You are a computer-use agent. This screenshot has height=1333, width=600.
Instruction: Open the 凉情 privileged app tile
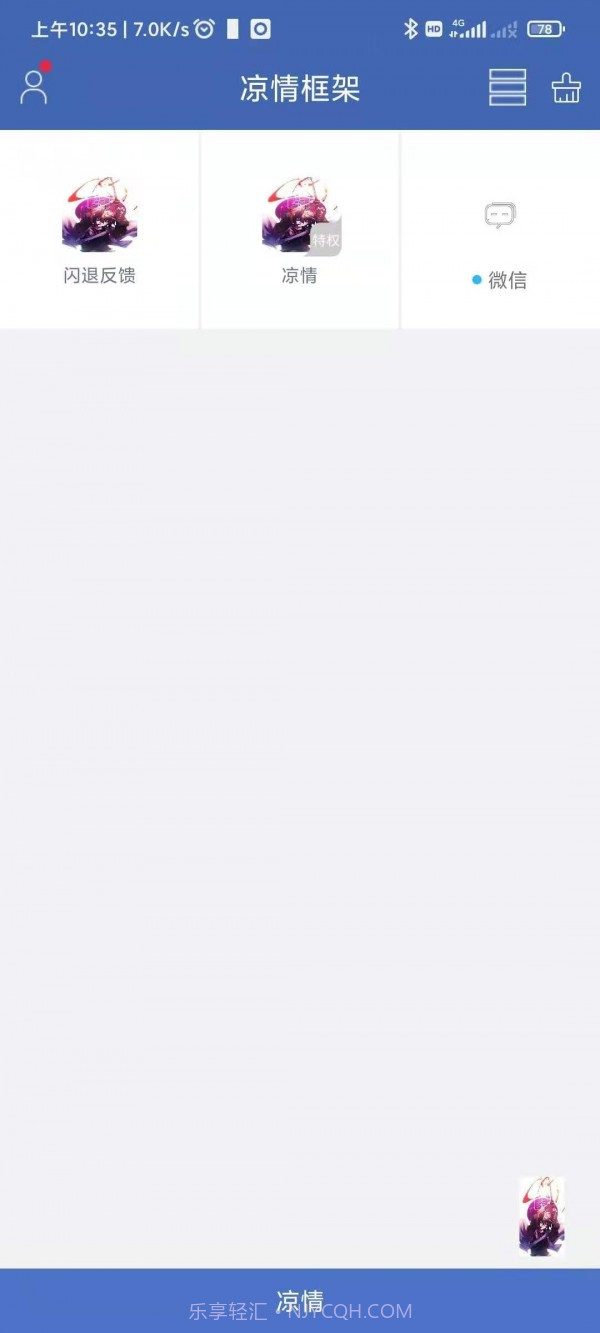click(x=300, y=230)
